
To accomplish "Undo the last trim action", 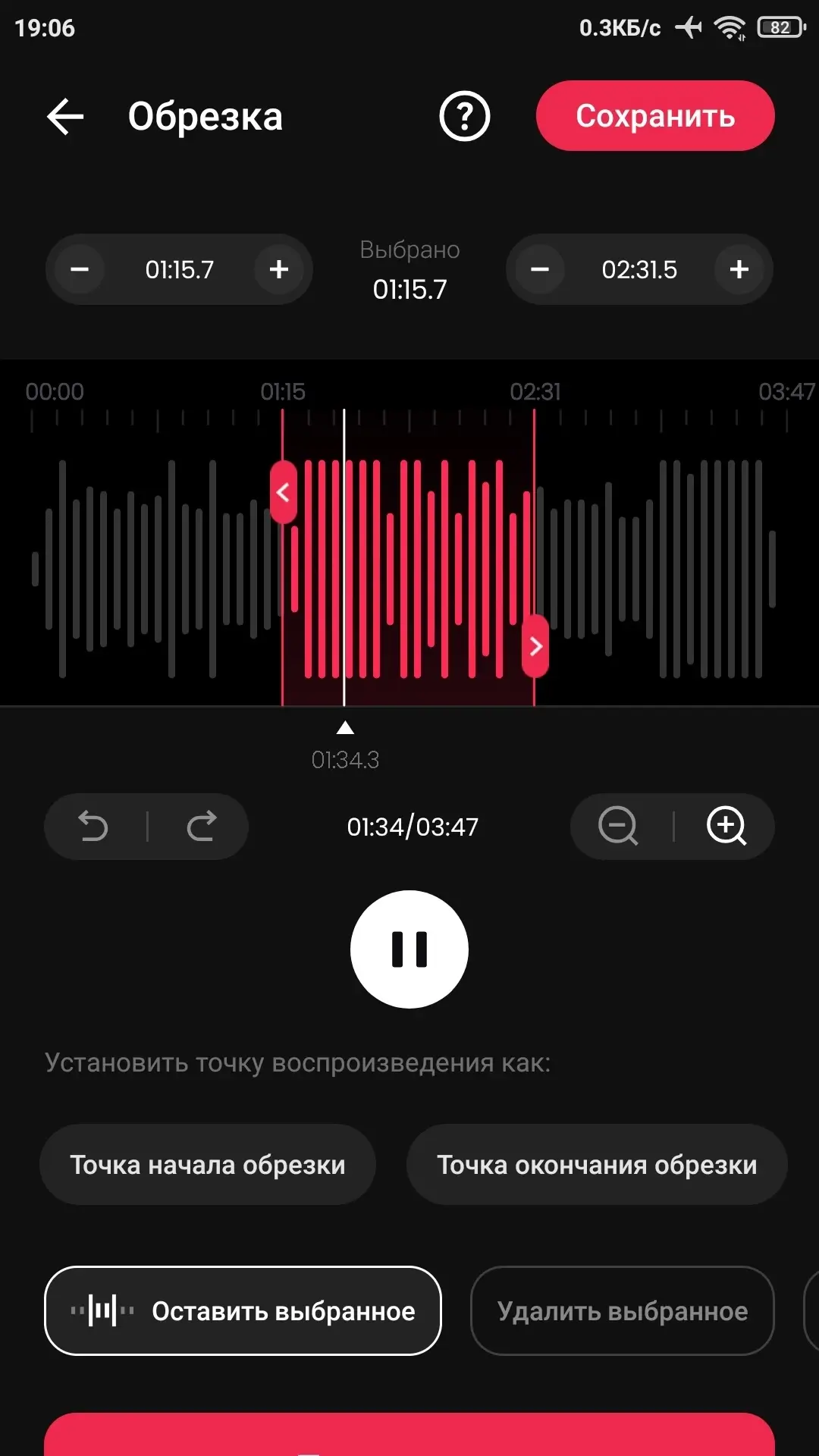I will click(x=94, y=826).
